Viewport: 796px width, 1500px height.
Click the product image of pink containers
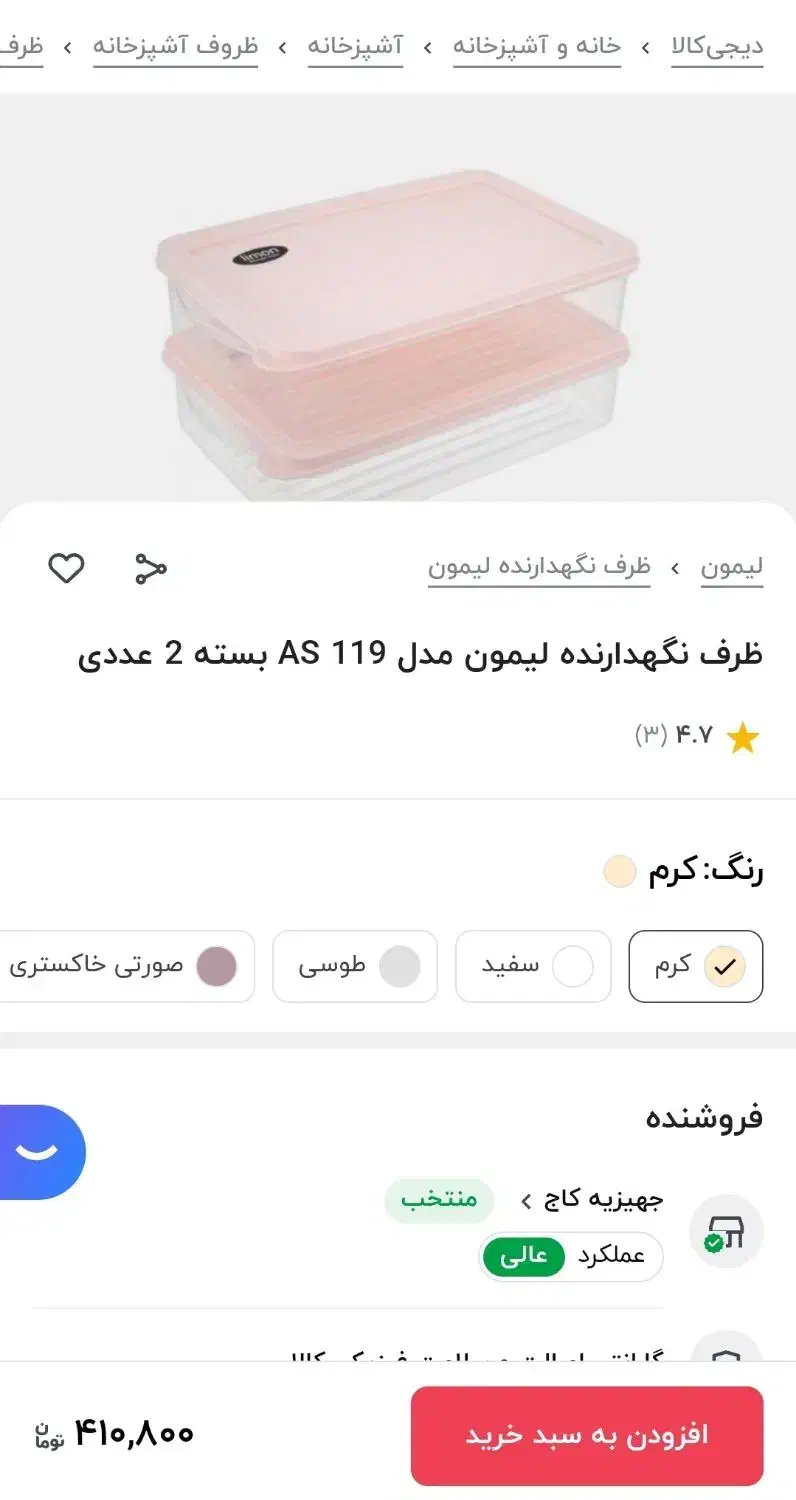pos(398,300)
